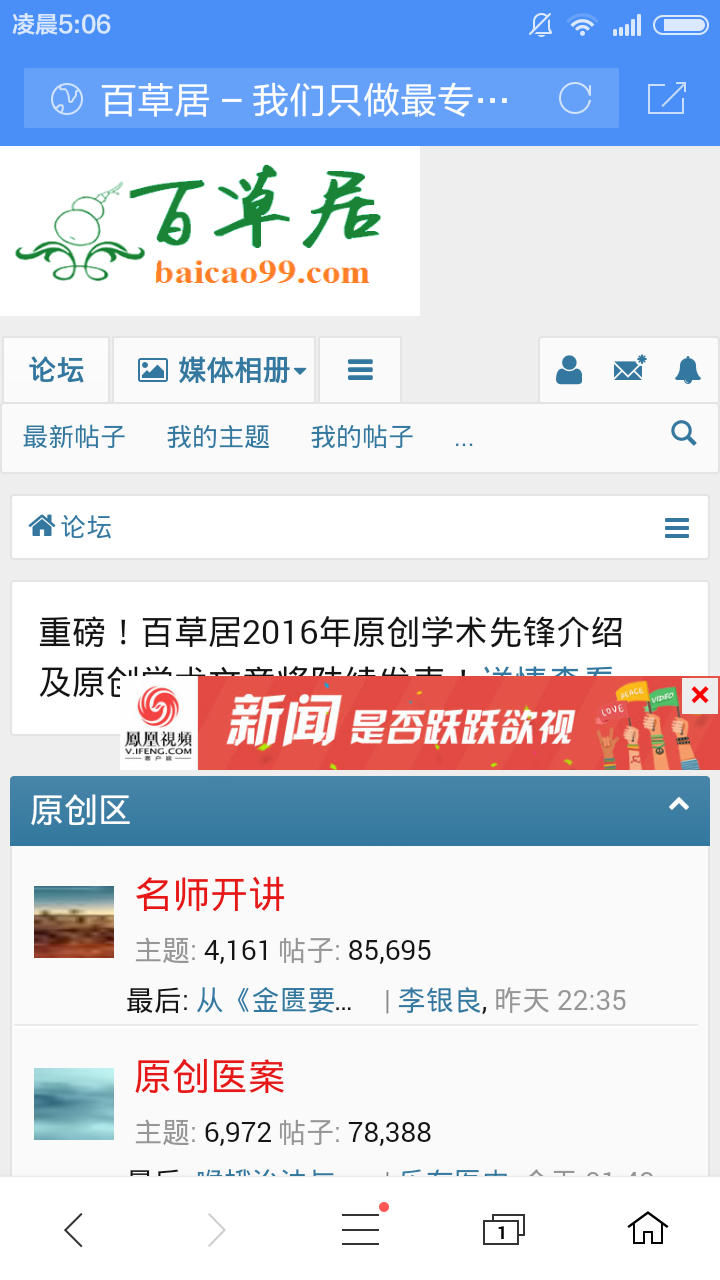This screenshot has width=720, height=1280.
Task: Tap the share icon beside the address bar
Action: 666,98
